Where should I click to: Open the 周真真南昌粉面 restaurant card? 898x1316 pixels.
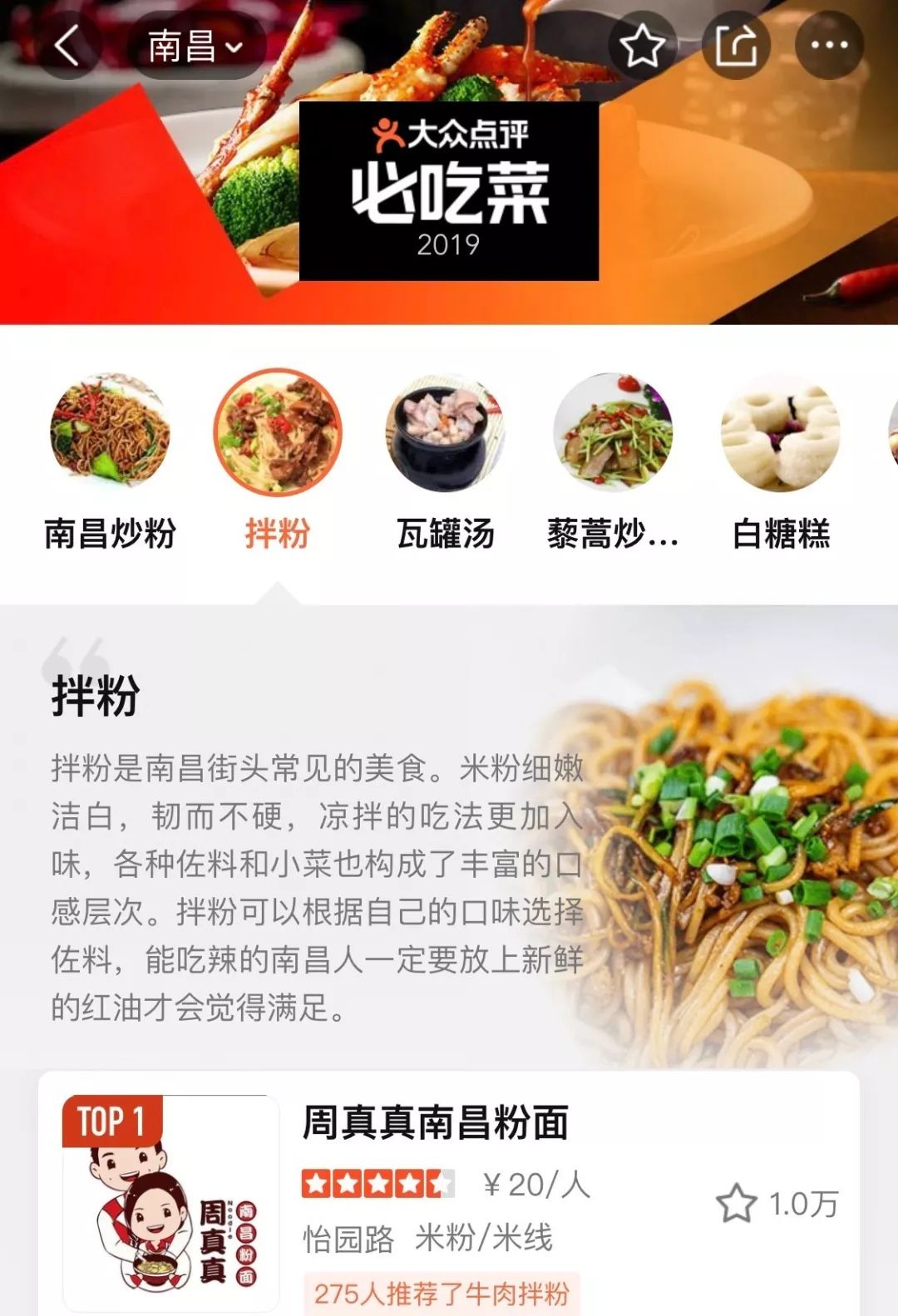435,1123
